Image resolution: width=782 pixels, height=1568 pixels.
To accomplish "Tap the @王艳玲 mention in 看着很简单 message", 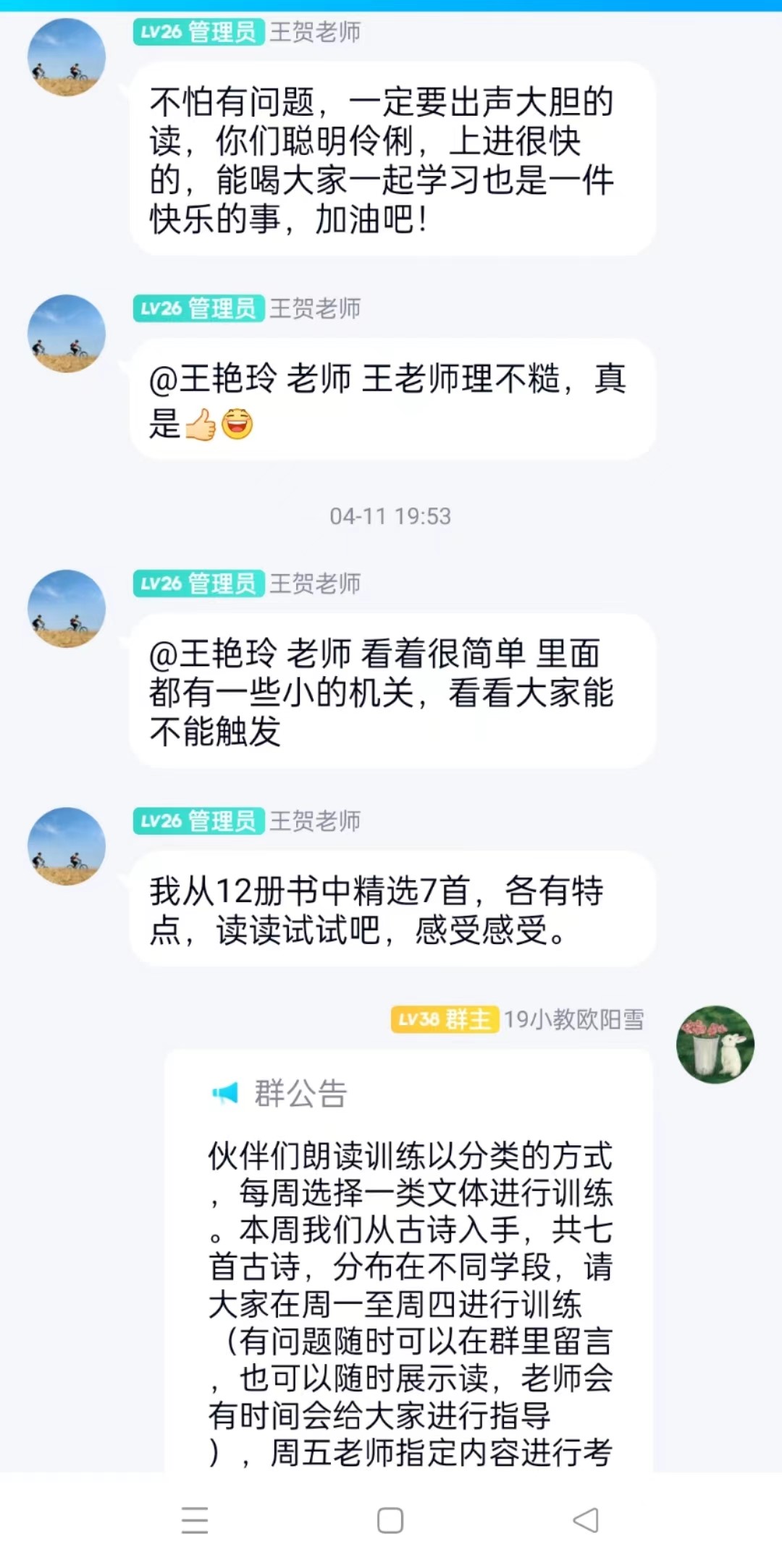I will click(x=213, y=654).
